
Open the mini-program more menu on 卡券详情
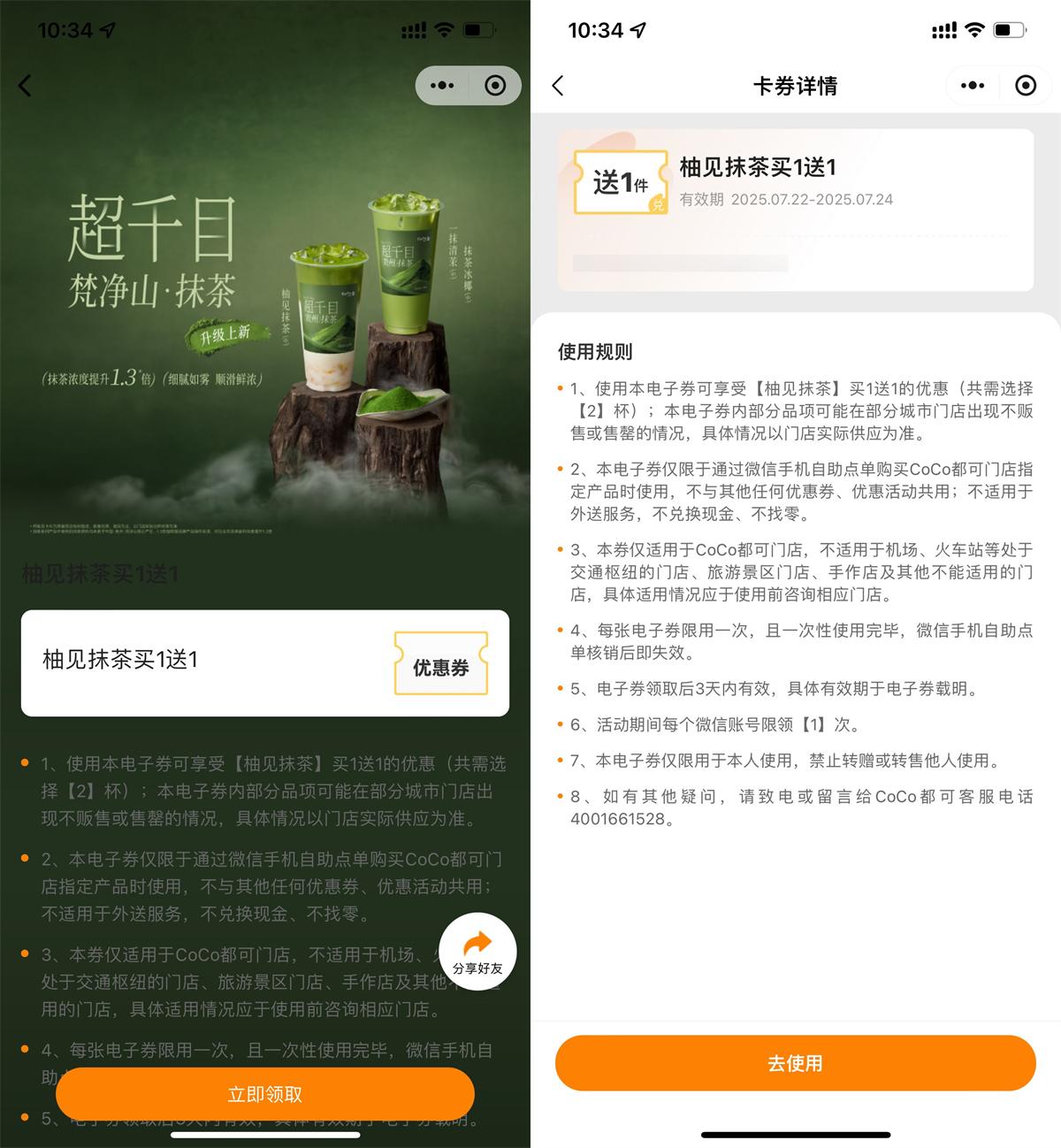pyautogui.click(x=972, y=86)
